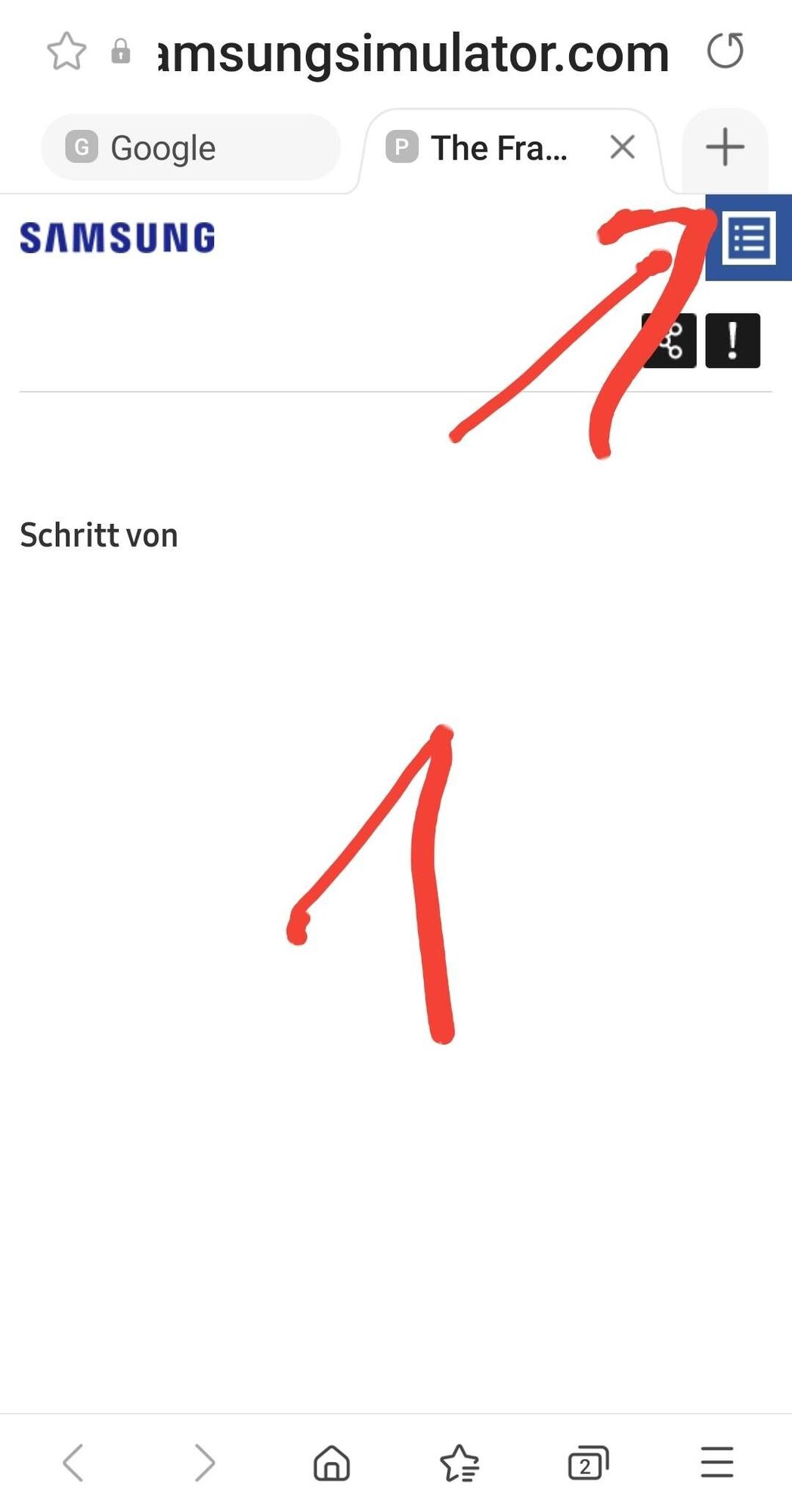The image size is (792, 1512).
Task: Open the browser hamburger menu
Action: pos(716,1462)
